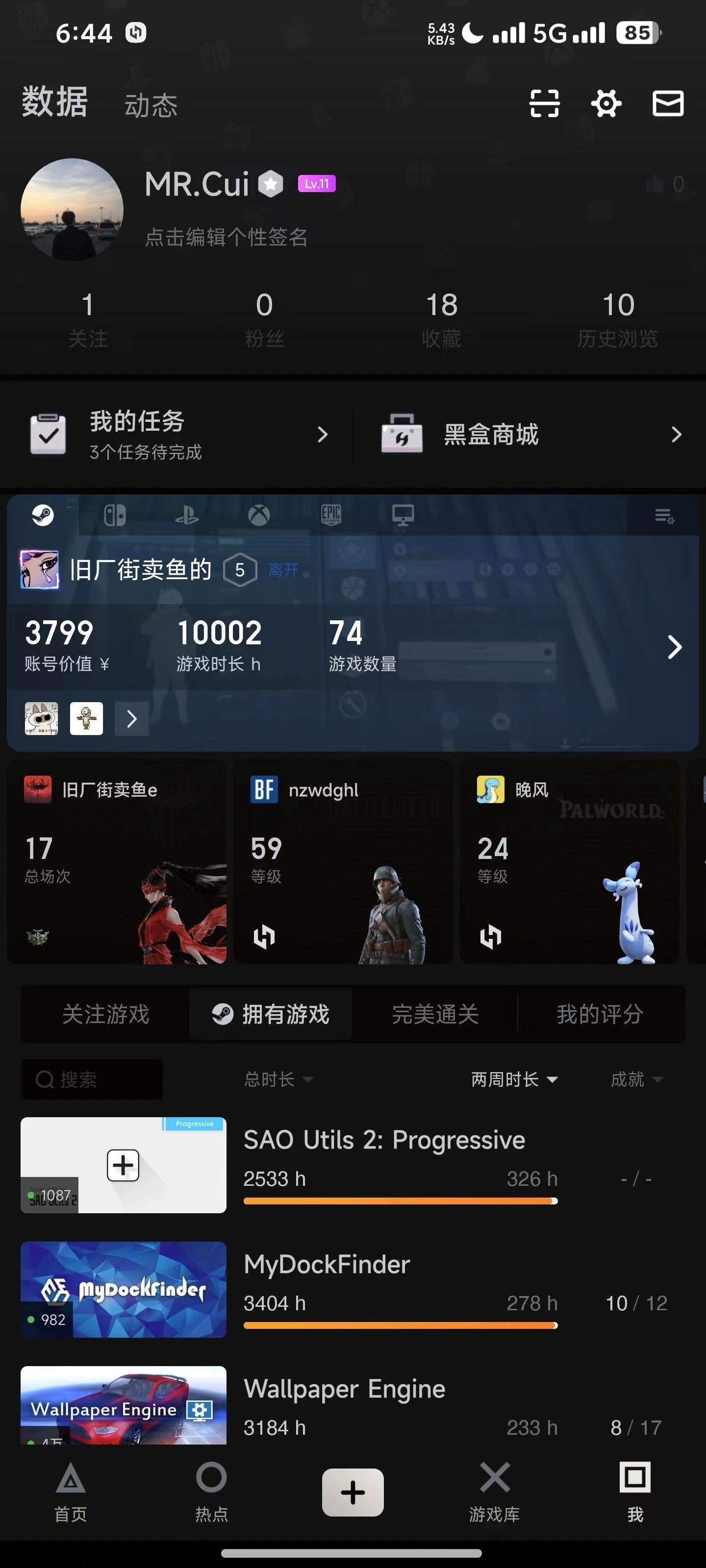Tap the center plus publish button
706x1568 pixels.
[x=353, y=1492]
